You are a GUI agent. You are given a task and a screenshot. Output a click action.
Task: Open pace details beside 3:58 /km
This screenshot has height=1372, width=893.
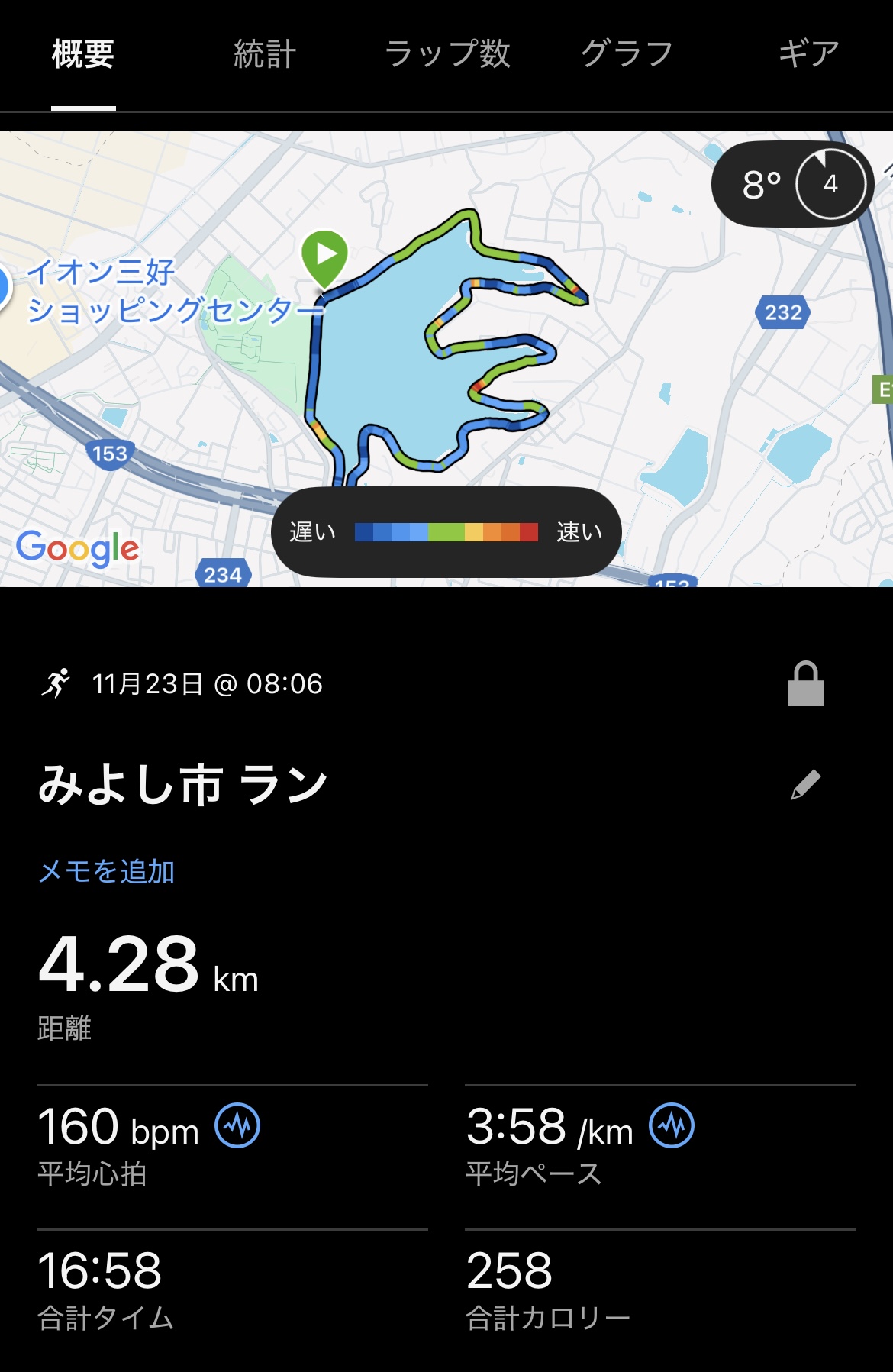[672, 1126]
